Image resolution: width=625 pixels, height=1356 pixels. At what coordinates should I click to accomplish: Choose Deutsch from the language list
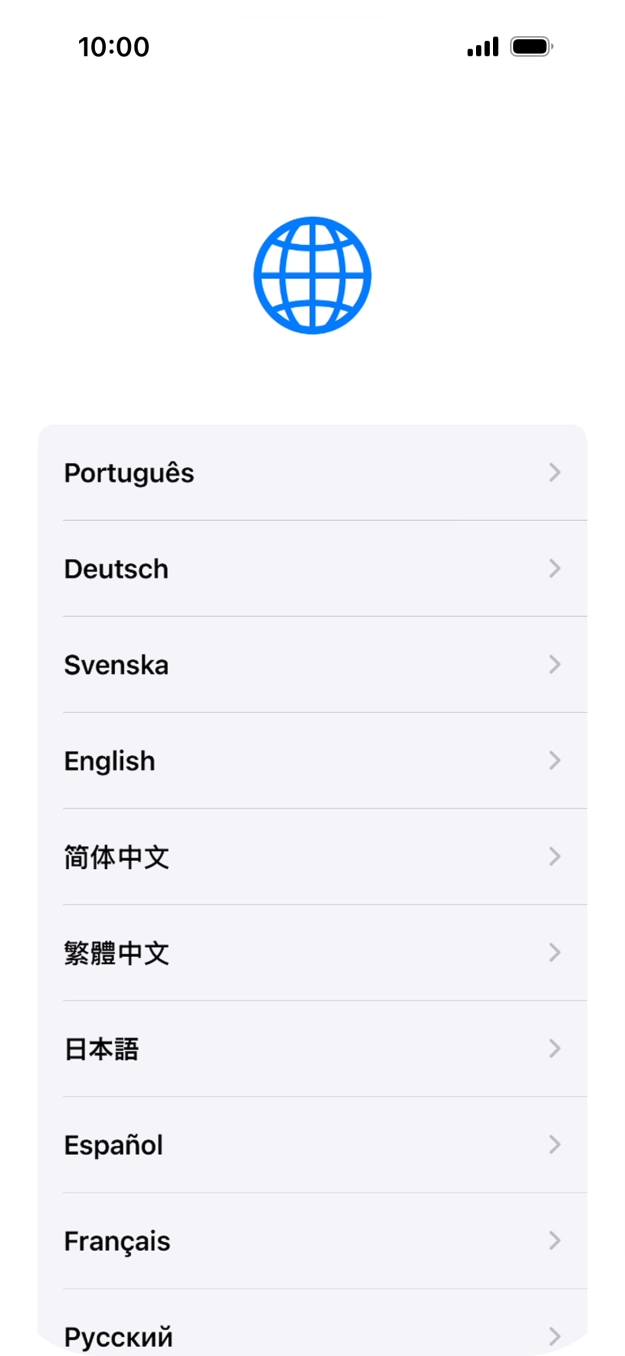[312, 569]
